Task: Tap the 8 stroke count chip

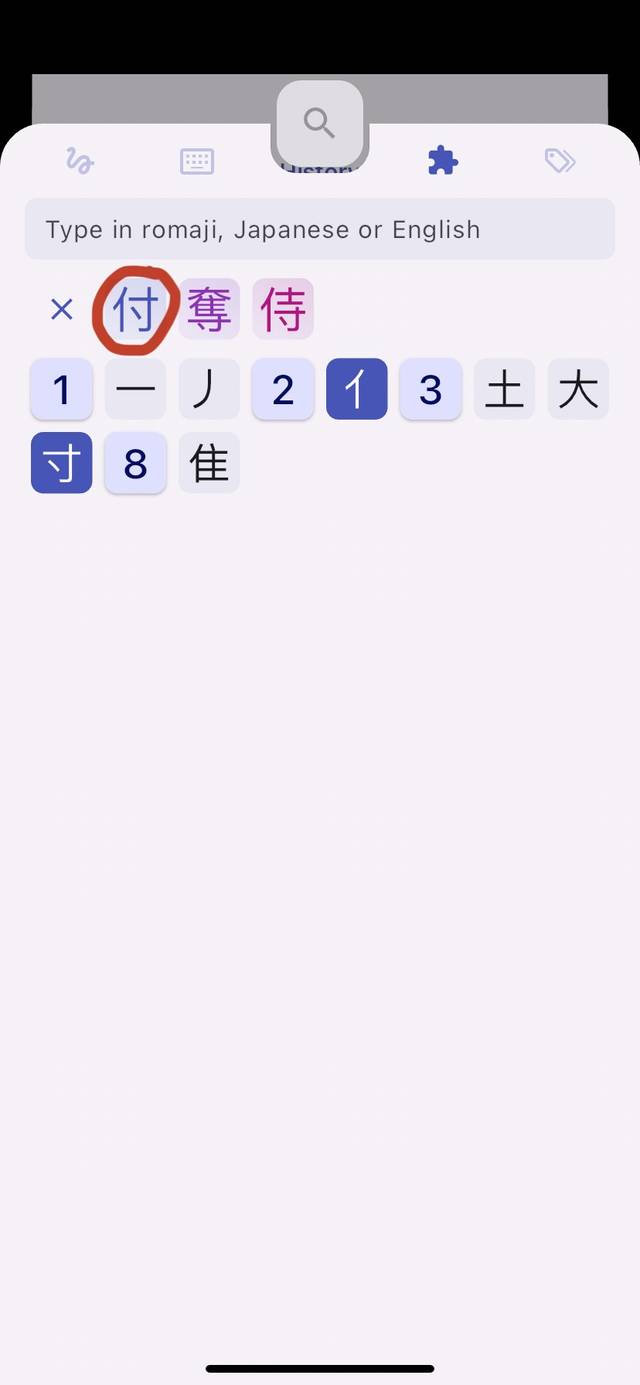Action: (x=135, y=463)
